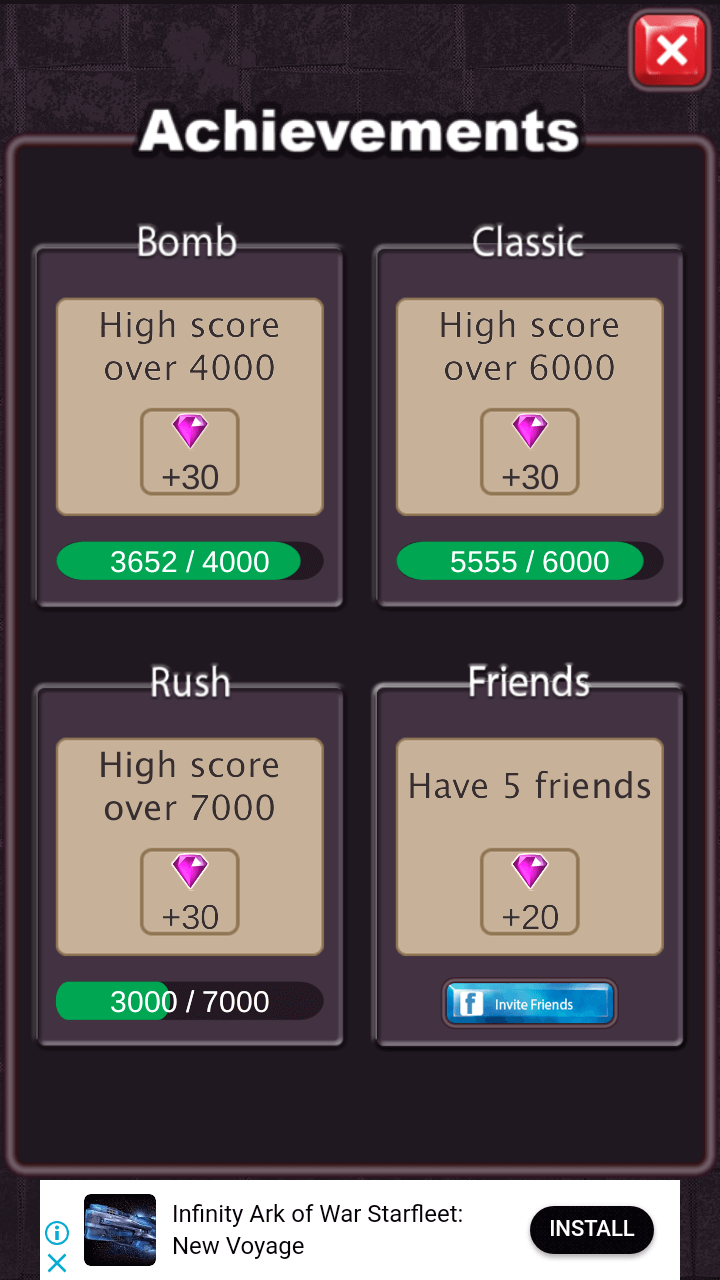Close the Achievements window
This screenshot has height=1280, width=720.
pyautogui.click(x=671, y=50)
